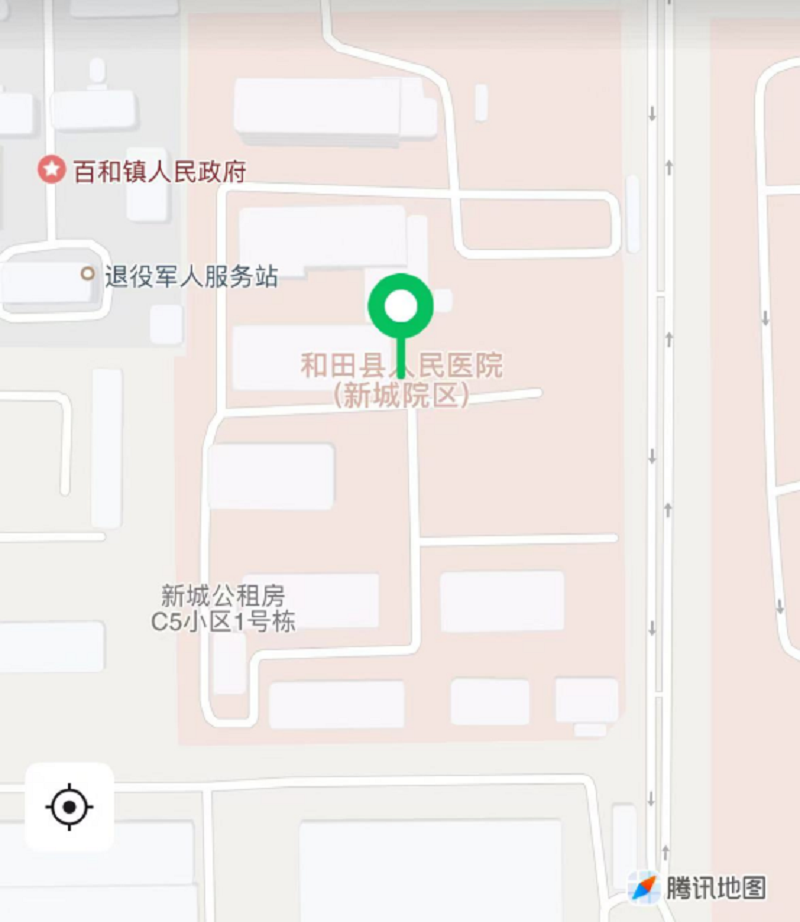Select 新城公租房C5小区1号栋 on the map
Image resolution: width=800 pixels, height=922 pixels.
click(x=223, y=608)
